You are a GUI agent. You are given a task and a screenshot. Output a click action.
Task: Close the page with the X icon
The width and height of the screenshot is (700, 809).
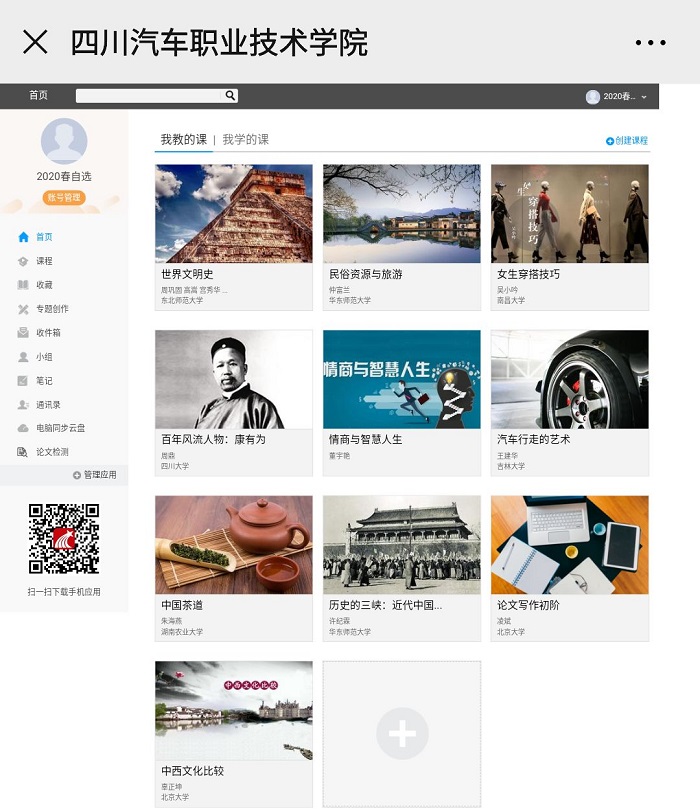tap(35, 42)
